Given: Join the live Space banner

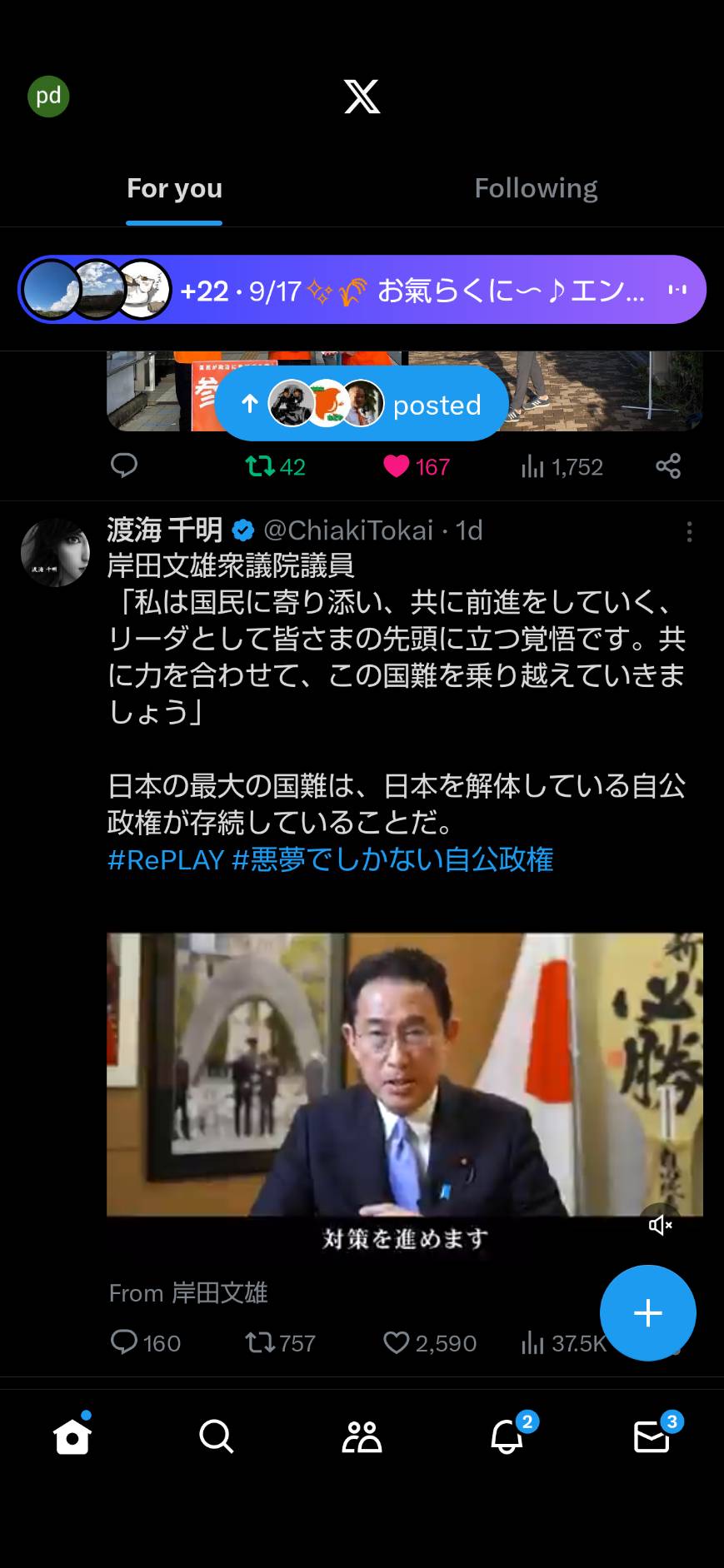Looking at the screenshot, I should pyautogui.click(x=362, y=290).
